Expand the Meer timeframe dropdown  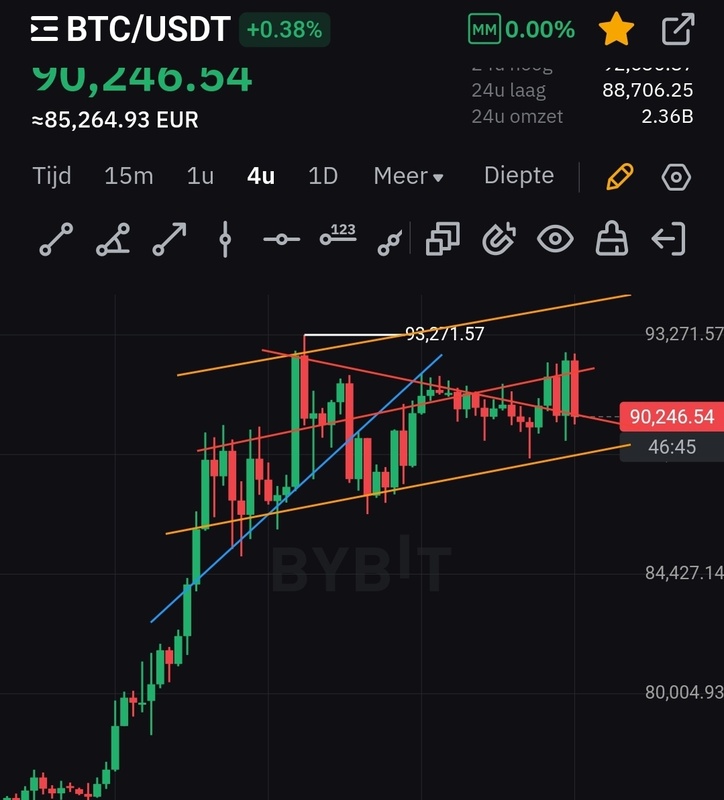coord(408,176)
